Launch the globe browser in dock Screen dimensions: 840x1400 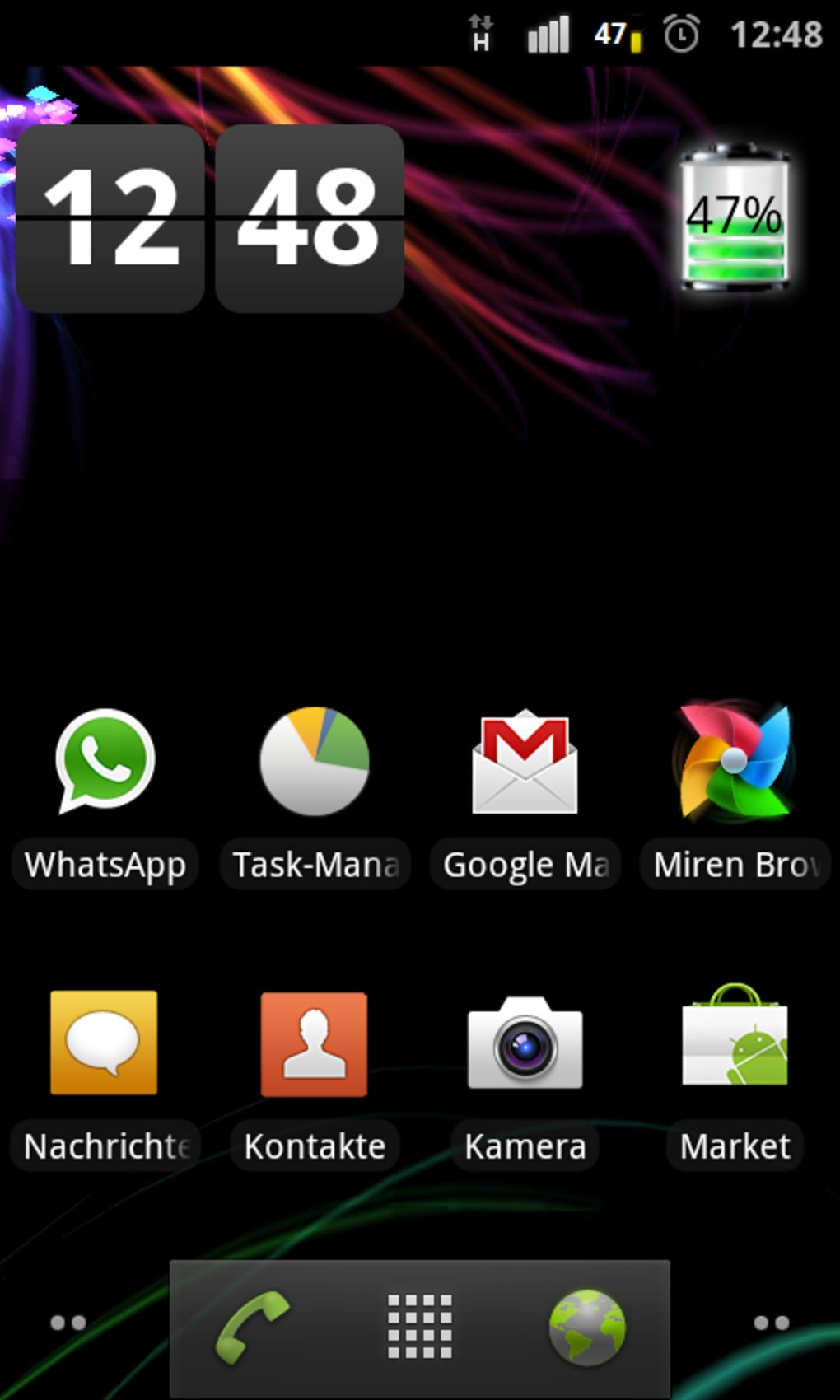pos(587,1326)
